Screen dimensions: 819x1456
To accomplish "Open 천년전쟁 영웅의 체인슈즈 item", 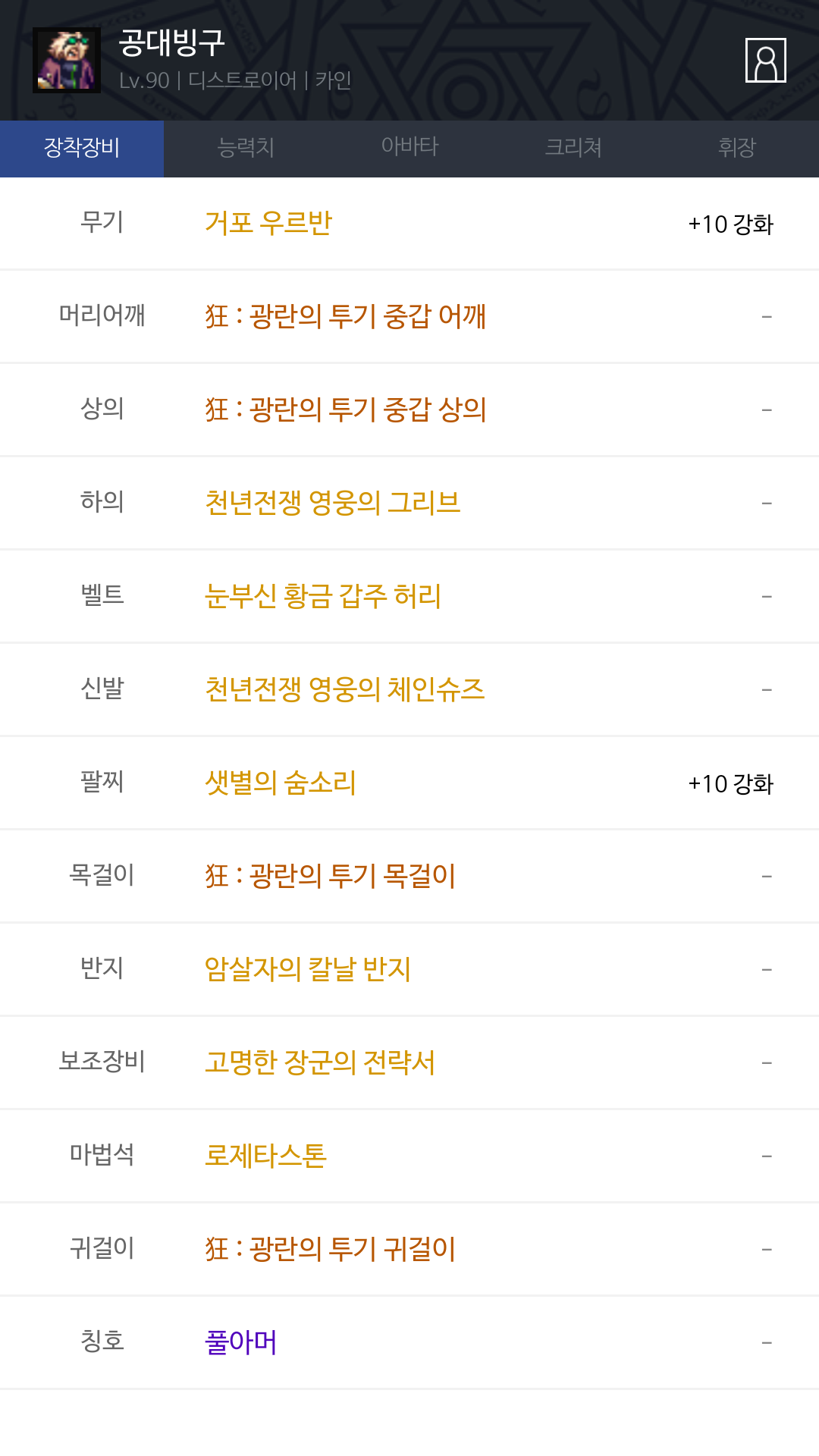I will click(344, 689).
